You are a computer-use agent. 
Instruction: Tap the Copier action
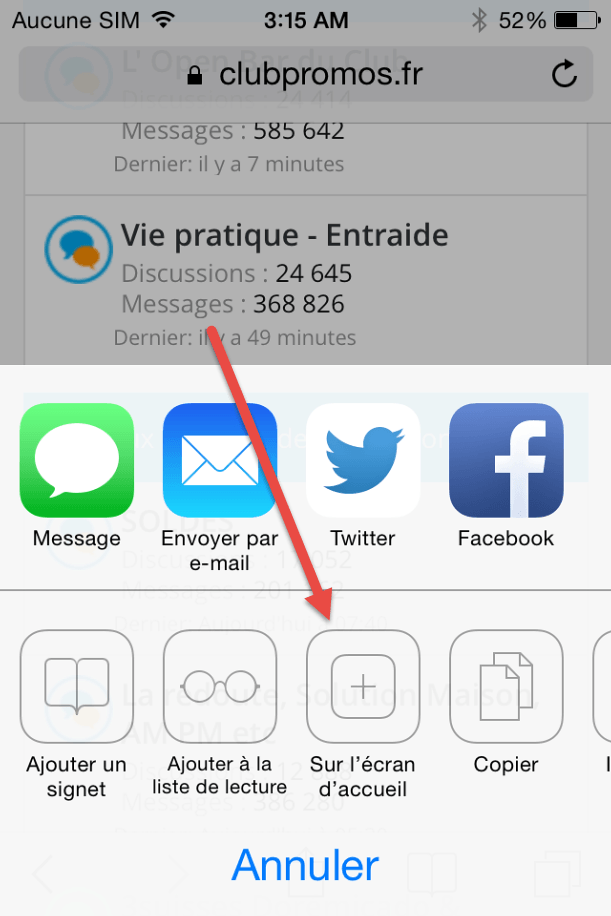coord(506,686)
